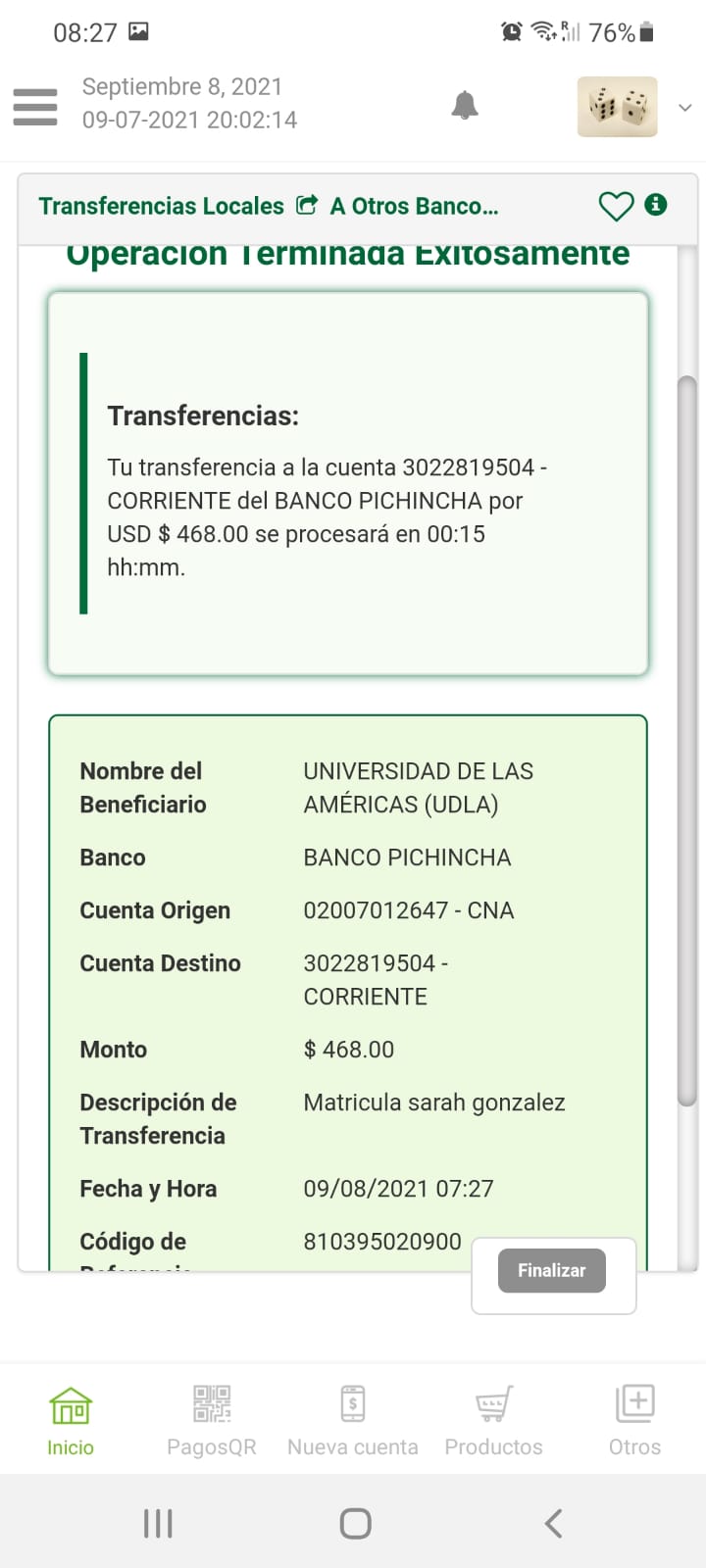Go back with the system back button
This screenshot has width=706, height=1568.
point(553,1523)
